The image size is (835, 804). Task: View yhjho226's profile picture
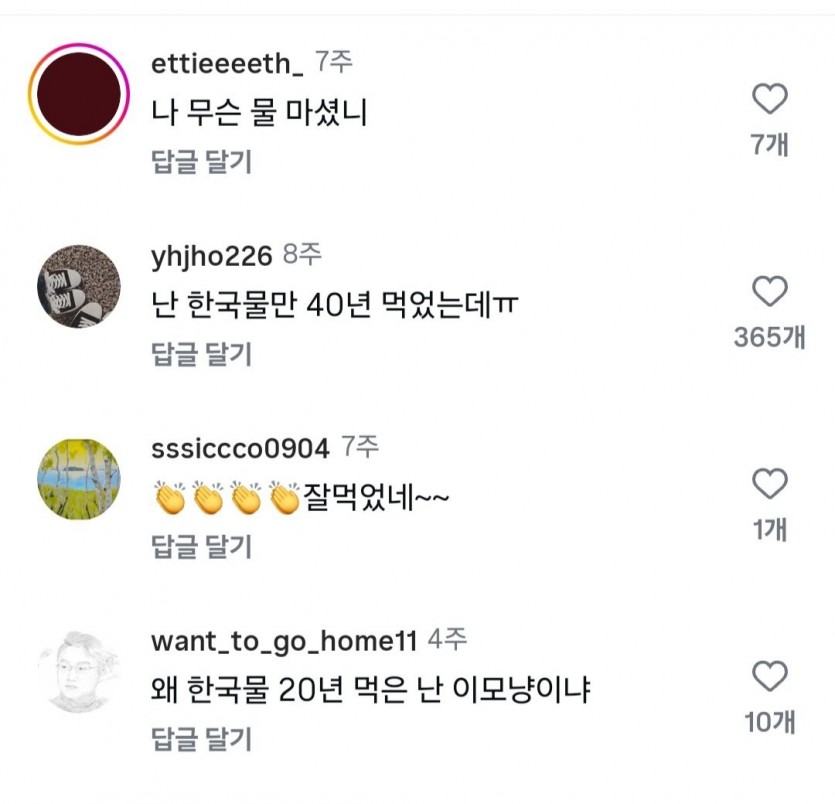point(78,286)
